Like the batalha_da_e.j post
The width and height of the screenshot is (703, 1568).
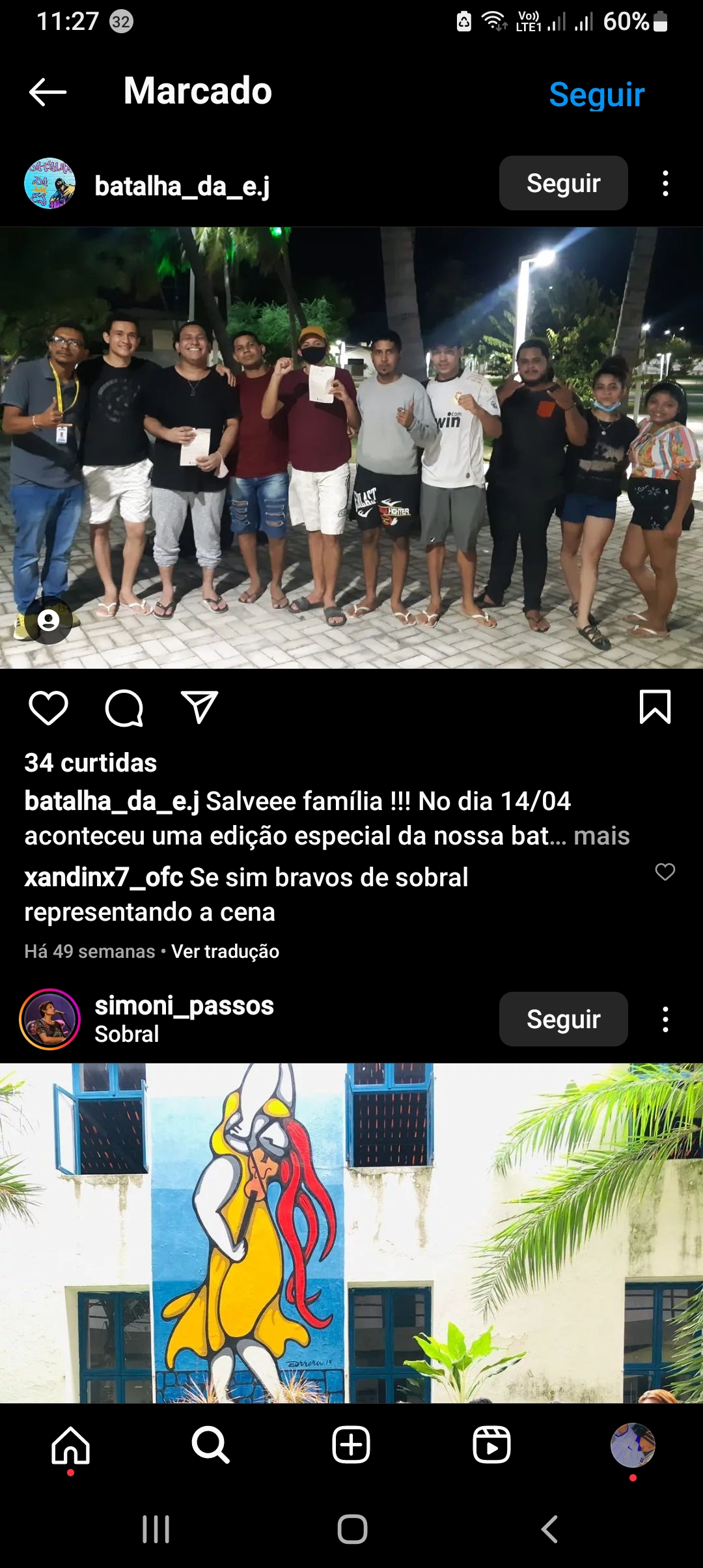point(48,708)
